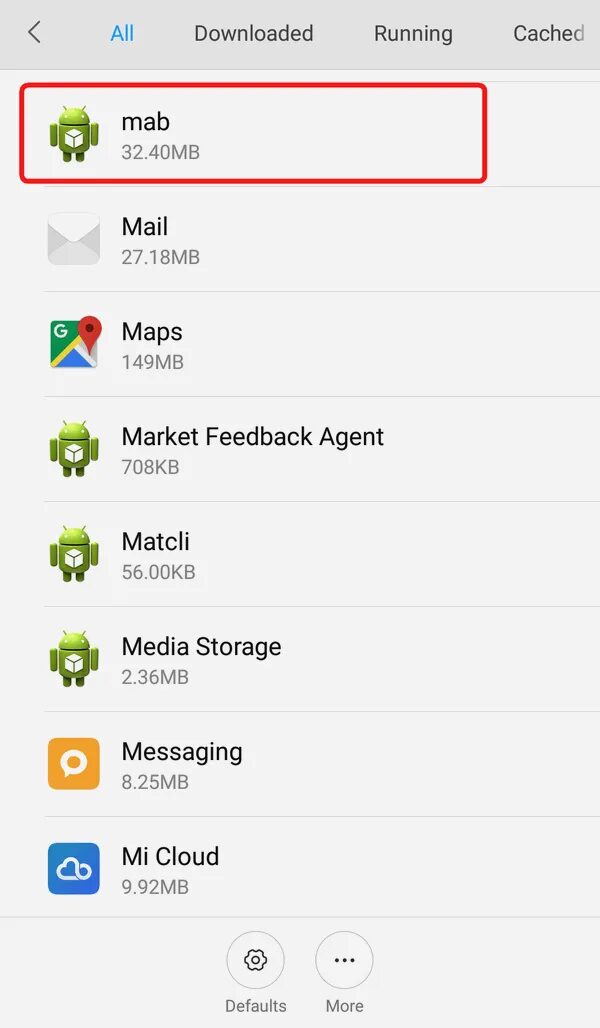Switch to the Running tab
This screenshot has width=600, height=1028.
pos(413,34)
